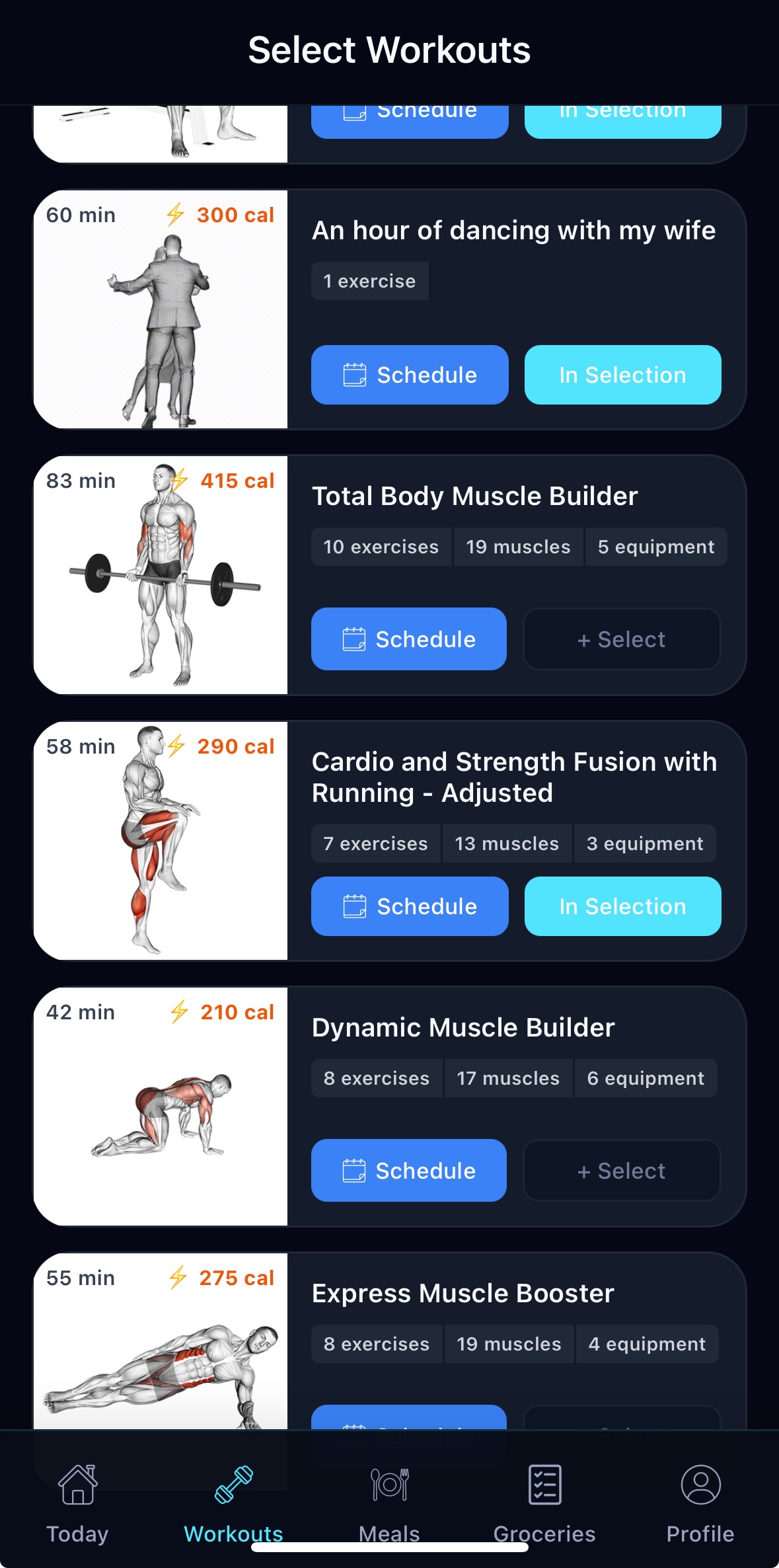The height and width of the screenshot is (1568, 779).
Task: Select the Total Body Muscle Builder workout
Action: coord(621,639)
